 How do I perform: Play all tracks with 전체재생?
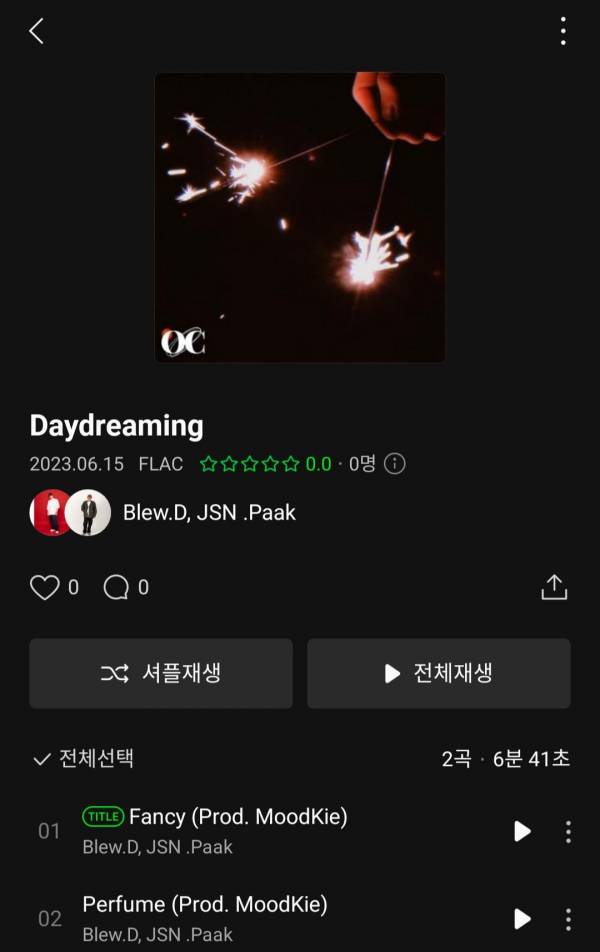click(438, 674)
